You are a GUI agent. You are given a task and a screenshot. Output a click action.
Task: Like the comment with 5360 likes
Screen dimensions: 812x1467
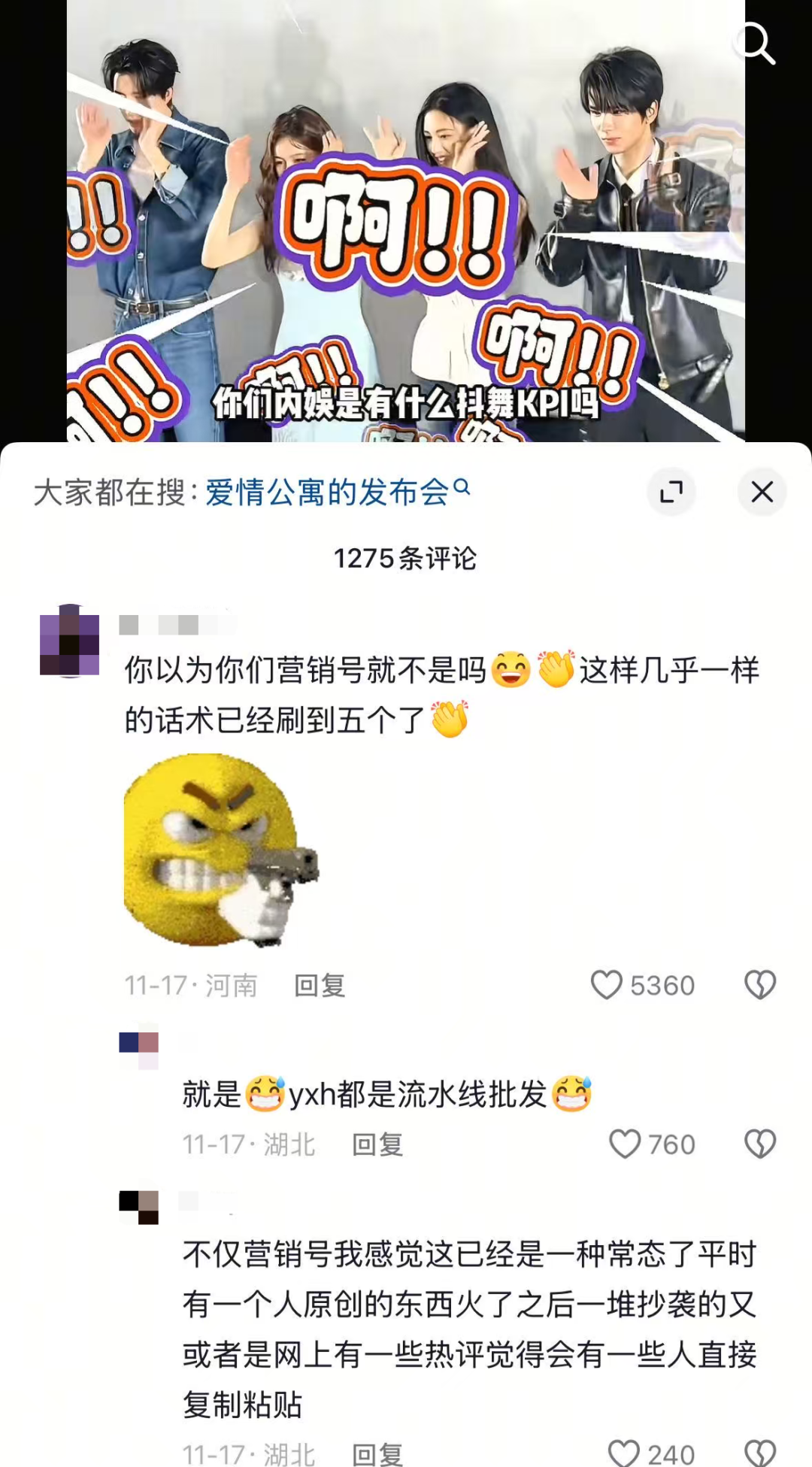607,985
